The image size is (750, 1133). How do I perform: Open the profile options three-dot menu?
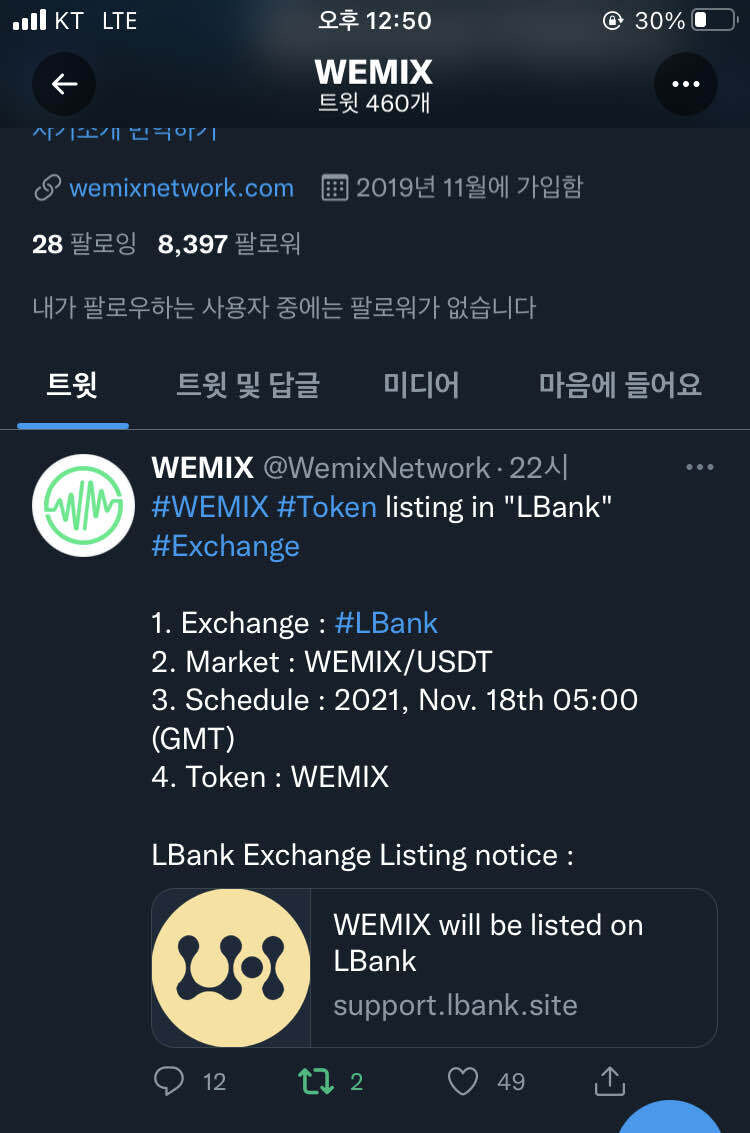686,84
